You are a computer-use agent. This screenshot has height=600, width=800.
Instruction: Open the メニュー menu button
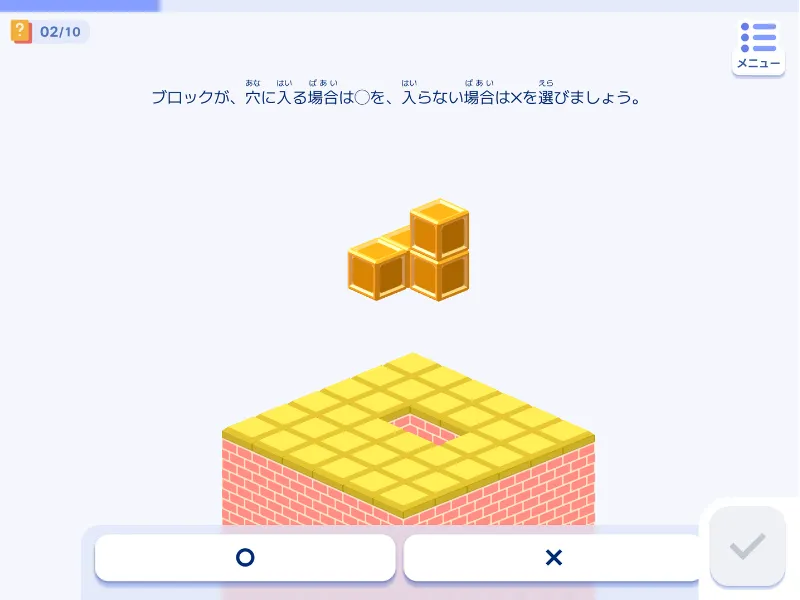click(x=758, y=46)
